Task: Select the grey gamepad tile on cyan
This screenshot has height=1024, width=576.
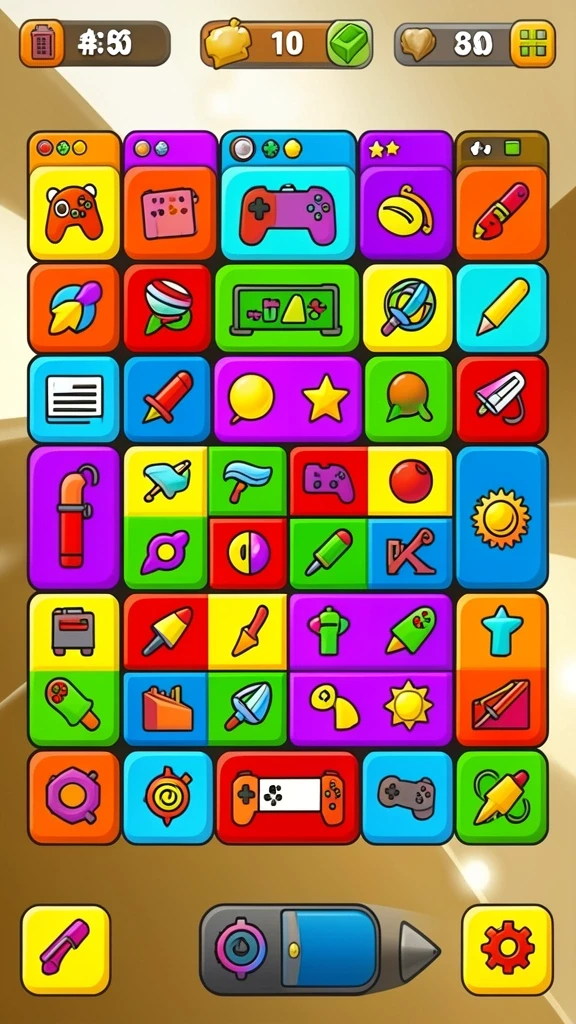Action: point(407,797)
